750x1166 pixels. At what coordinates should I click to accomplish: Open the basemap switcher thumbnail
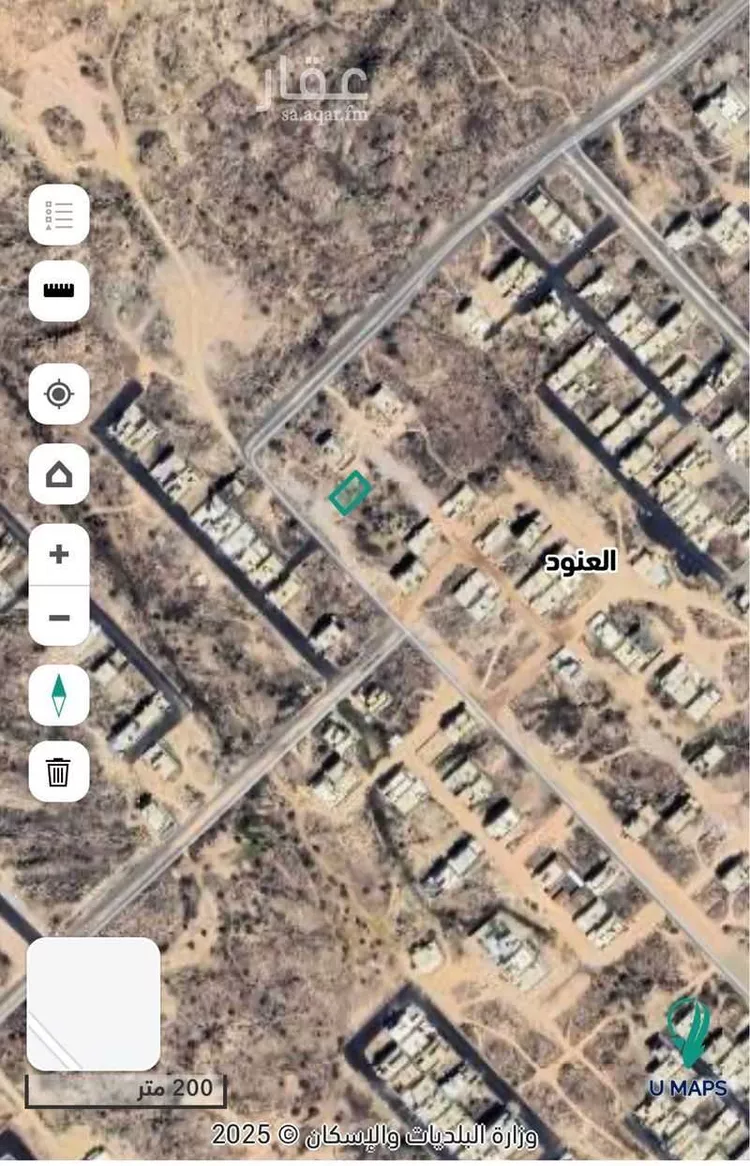point(93,1003)
